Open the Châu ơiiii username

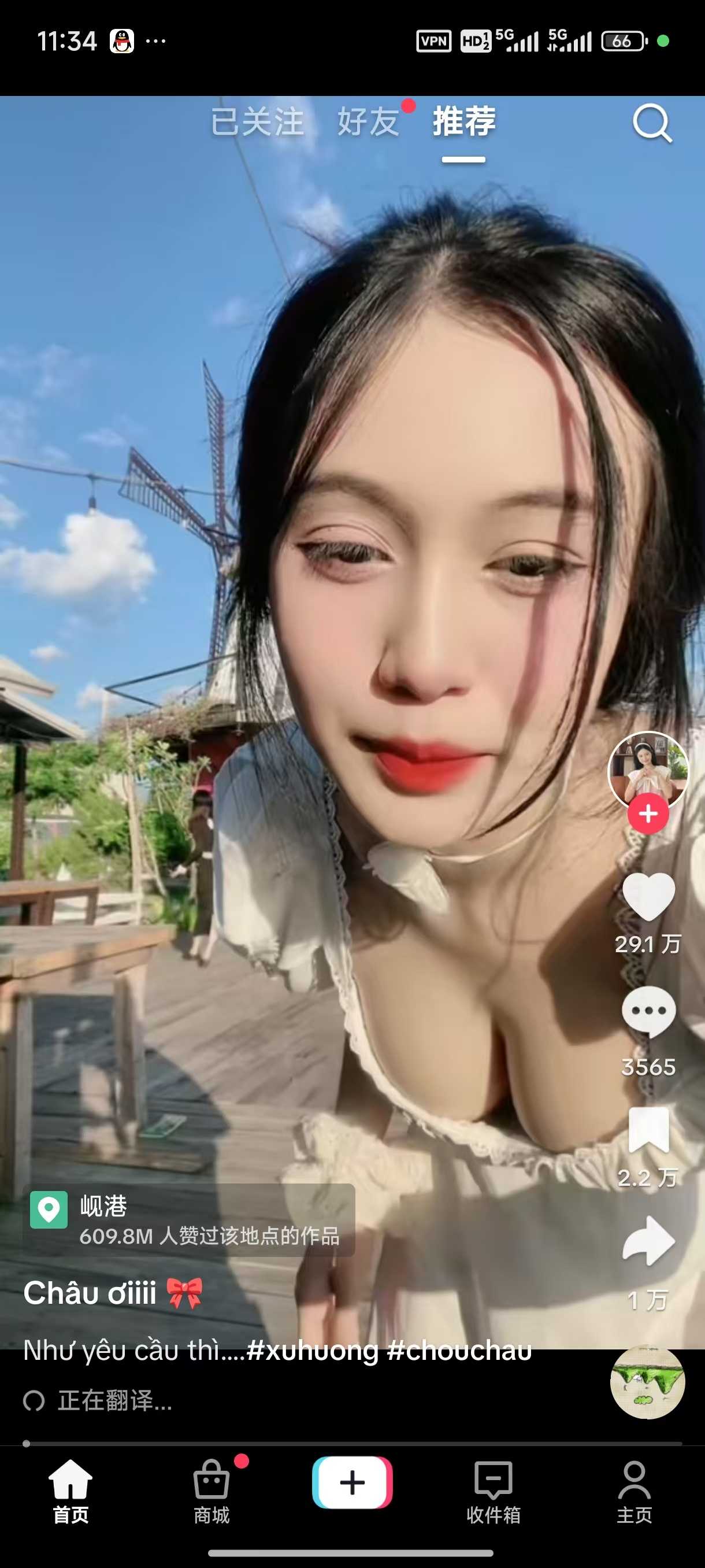point(90,1293)
